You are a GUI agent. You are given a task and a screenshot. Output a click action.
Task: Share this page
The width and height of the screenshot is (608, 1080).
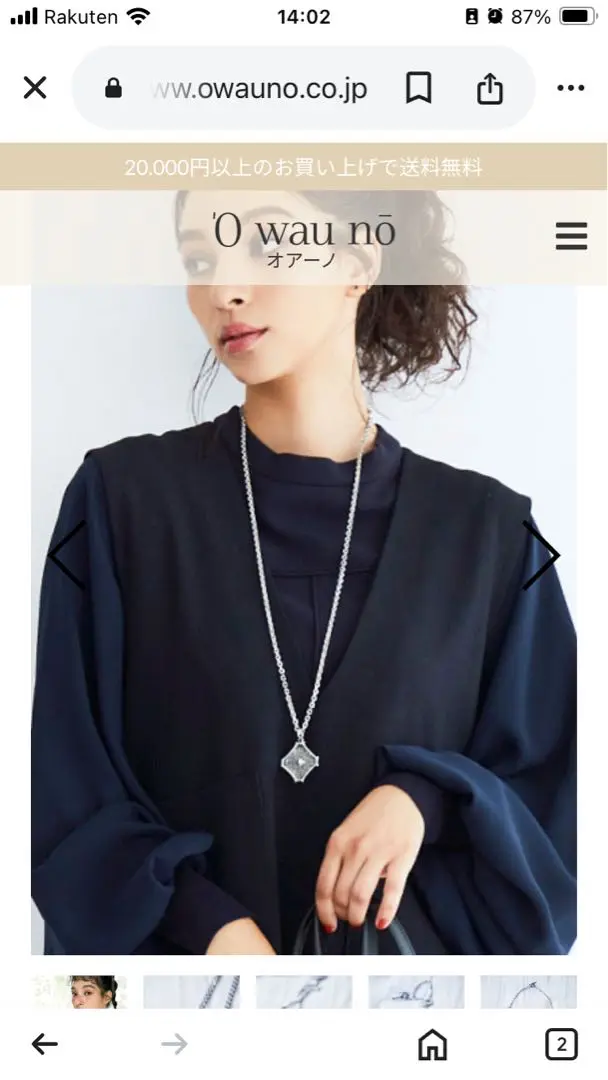click(489, 89)
